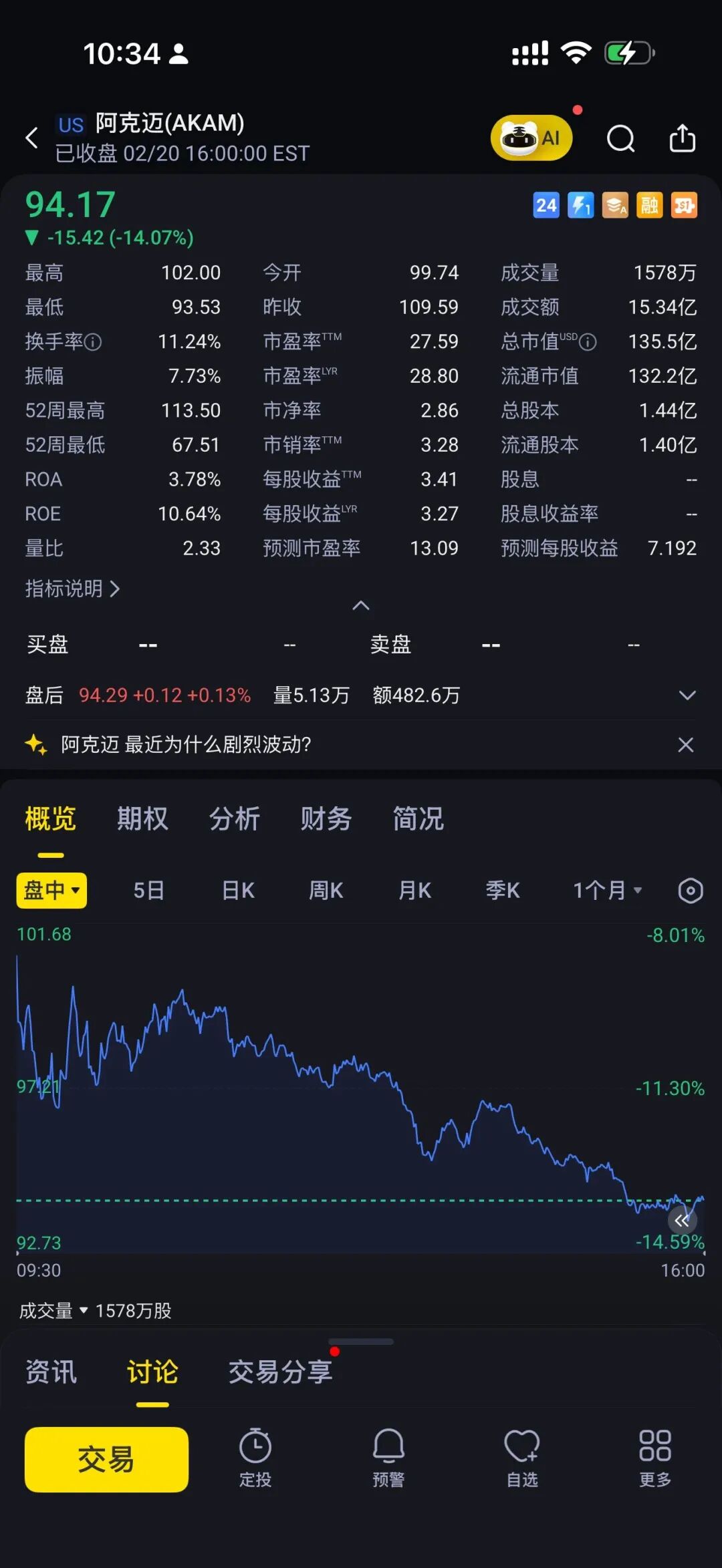Tap the info icon next to 总市值
722x1568 pixels.
(587, 342)
